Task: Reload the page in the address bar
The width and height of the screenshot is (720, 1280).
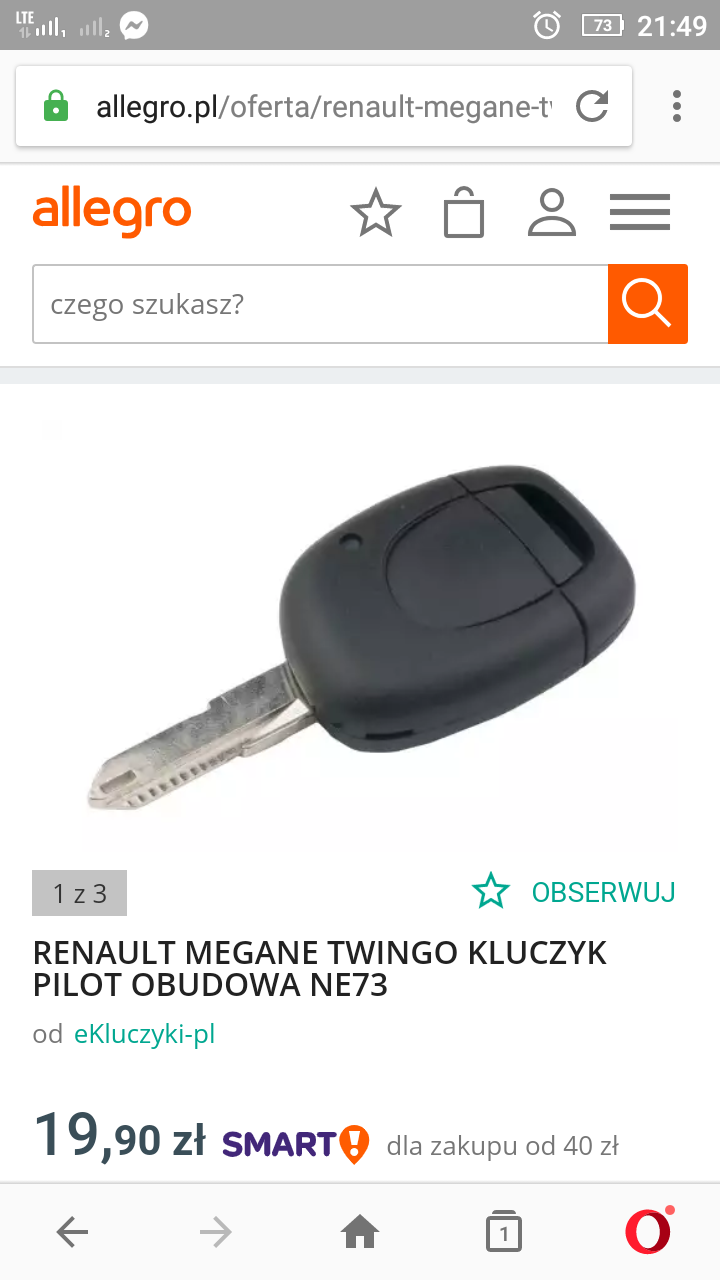Action: [592, 106]
